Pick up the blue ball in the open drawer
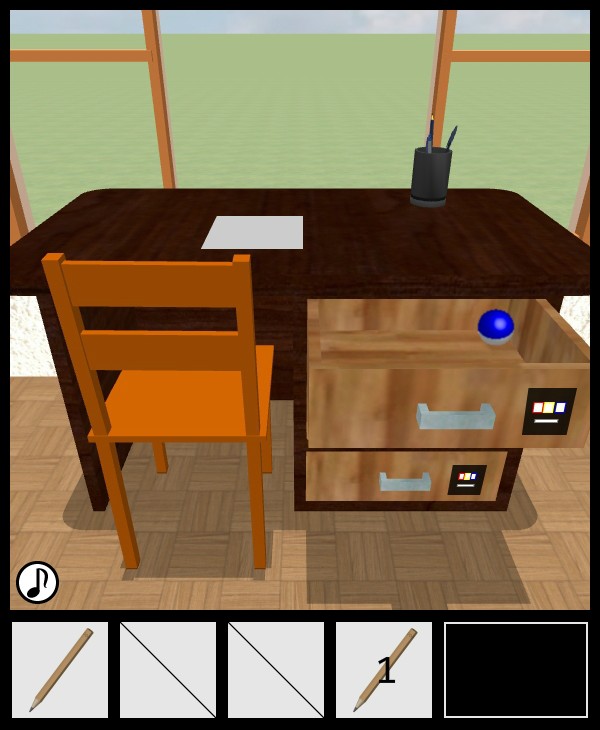 pos(496,325)
